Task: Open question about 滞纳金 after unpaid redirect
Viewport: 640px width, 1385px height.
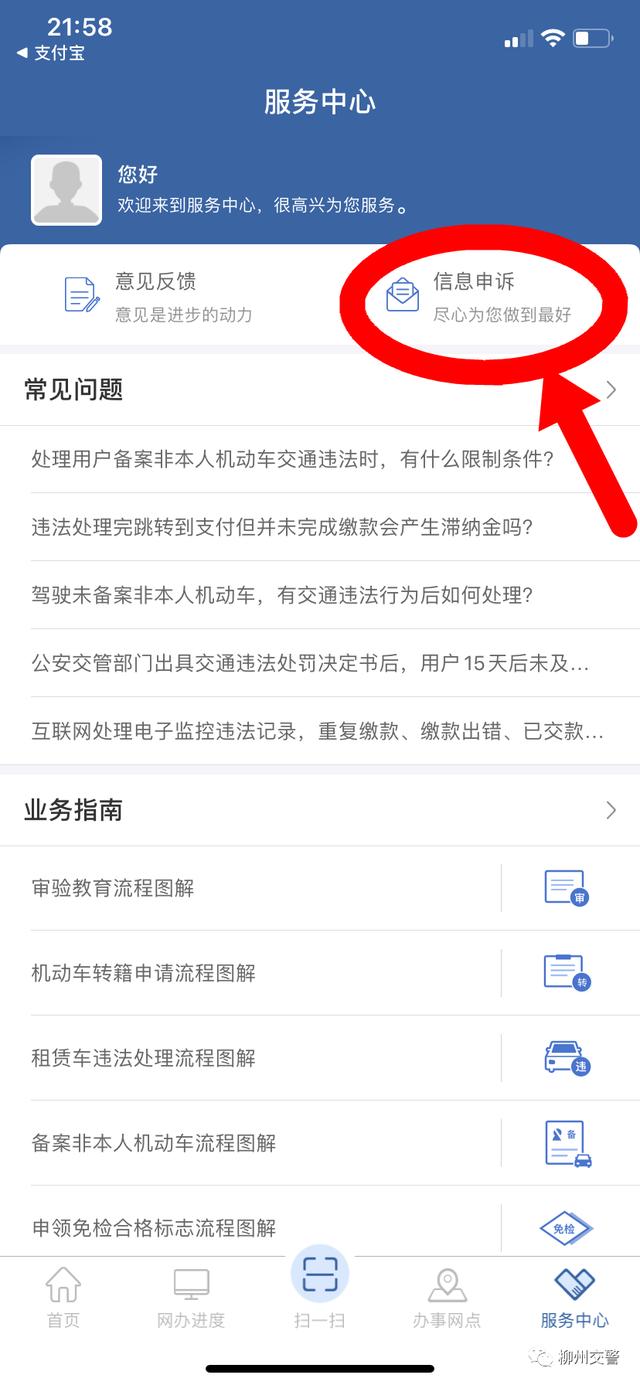Action: point(282,527)
